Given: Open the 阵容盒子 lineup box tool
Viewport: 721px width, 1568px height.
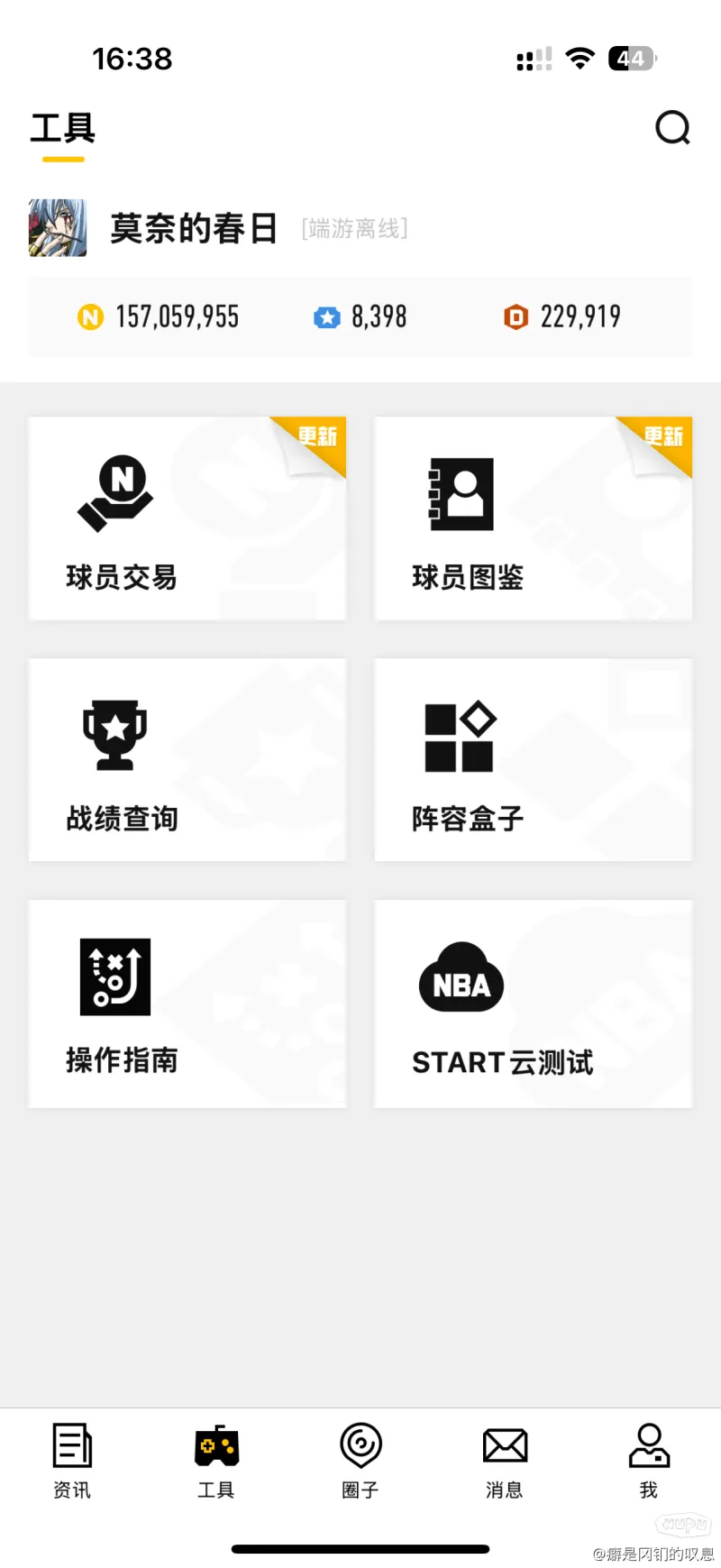Looking at the screenshot, I should coord(533,760).
